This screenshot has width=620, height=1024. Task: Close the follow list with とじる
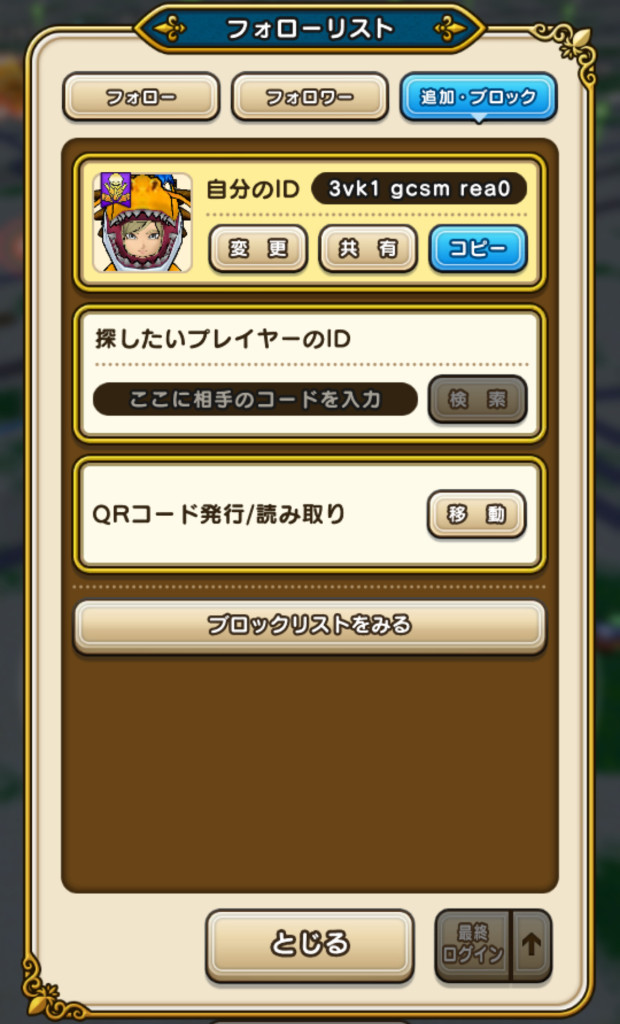click(310, 944)
